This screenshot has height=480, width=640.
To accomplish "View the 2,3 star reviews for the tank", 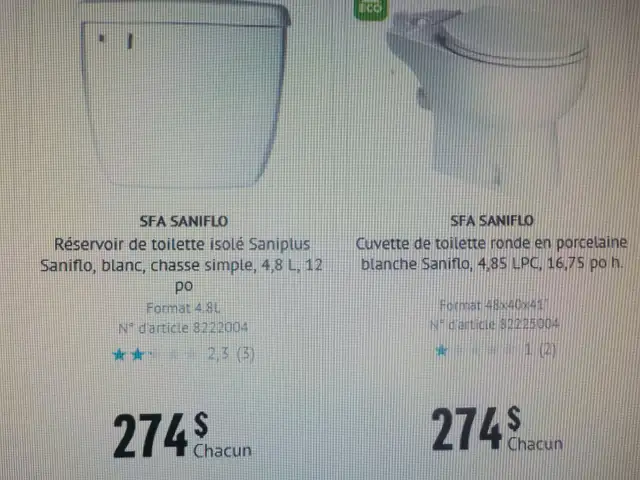I will click(x=183, y=353).
